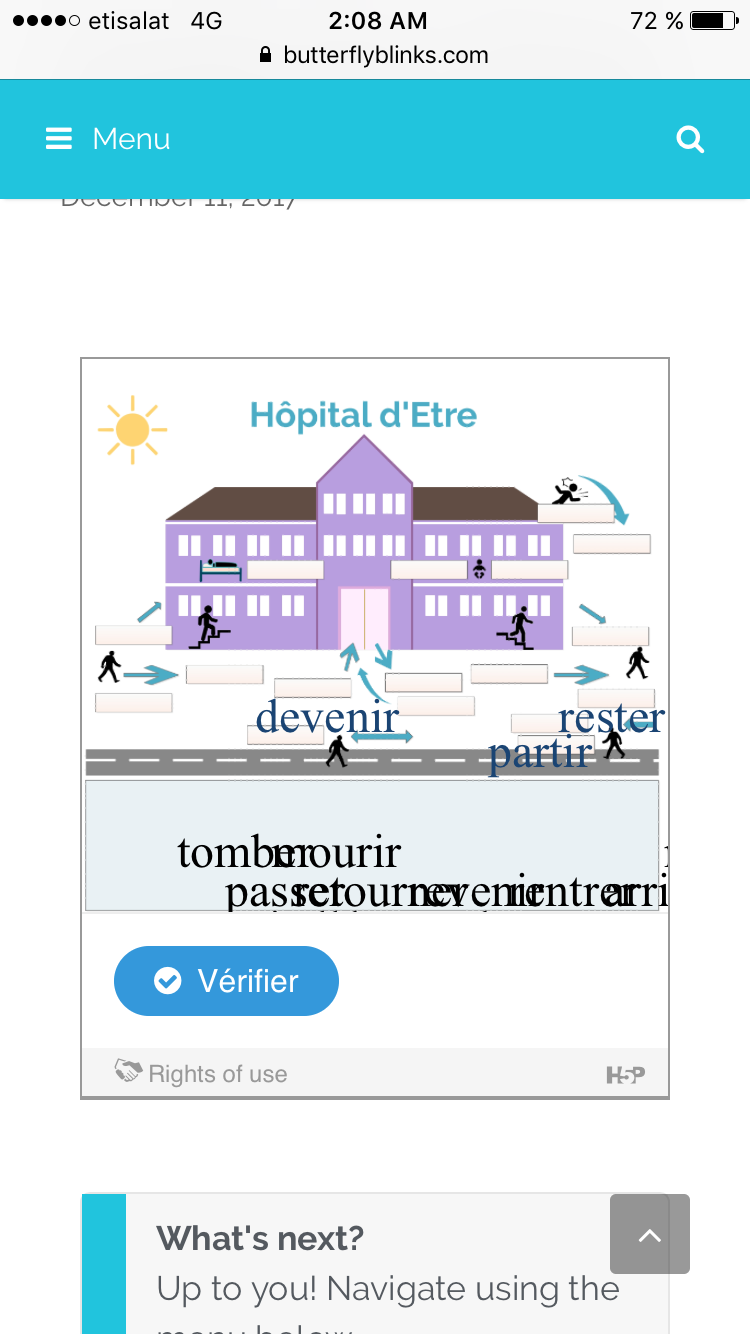Open Rights of use
Viewport: 750px width, 1334px height.
201,1074
